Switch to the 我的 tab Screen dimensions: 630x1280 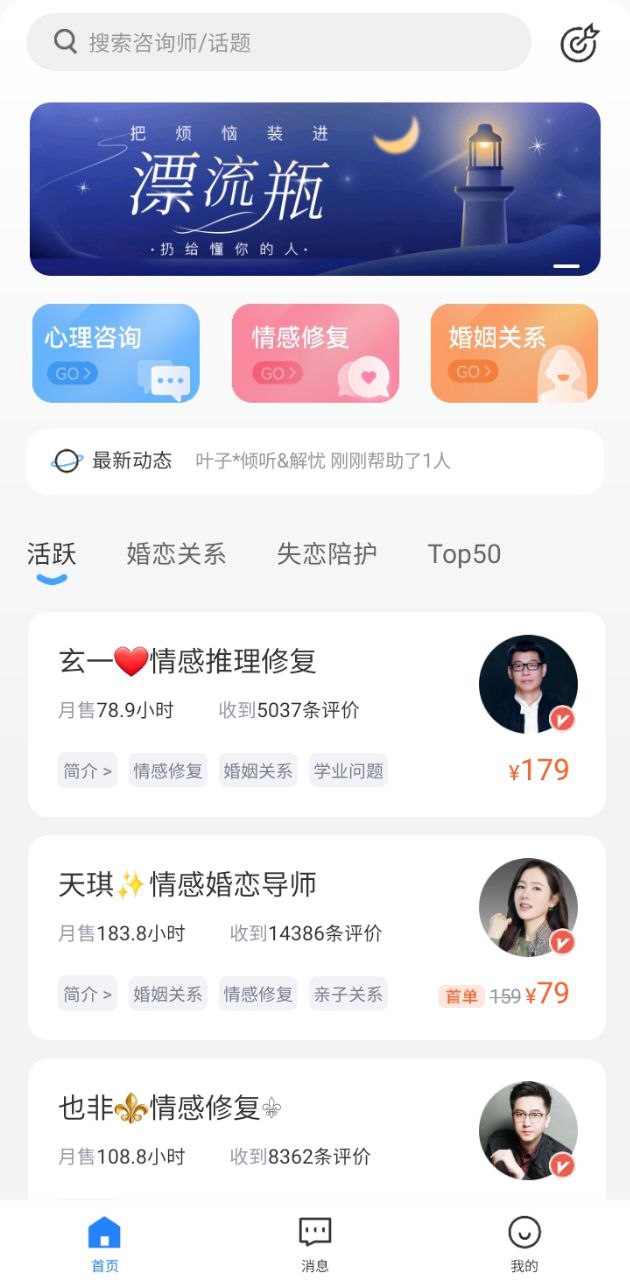[x=524, y=1243]
